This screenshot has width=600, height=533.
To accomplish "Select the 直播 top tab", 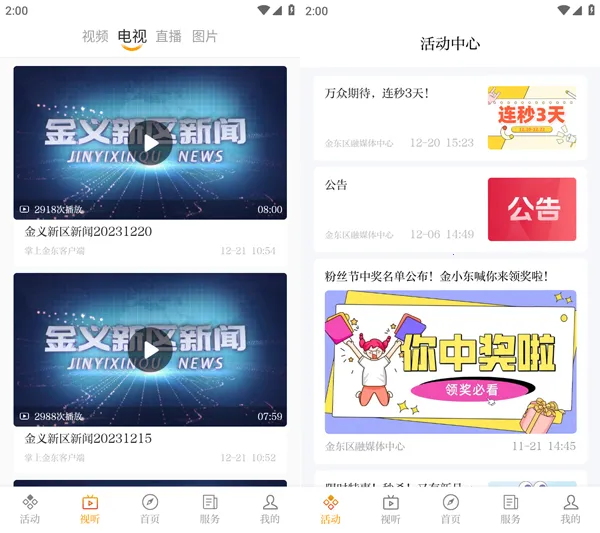I will coord(168,37).
